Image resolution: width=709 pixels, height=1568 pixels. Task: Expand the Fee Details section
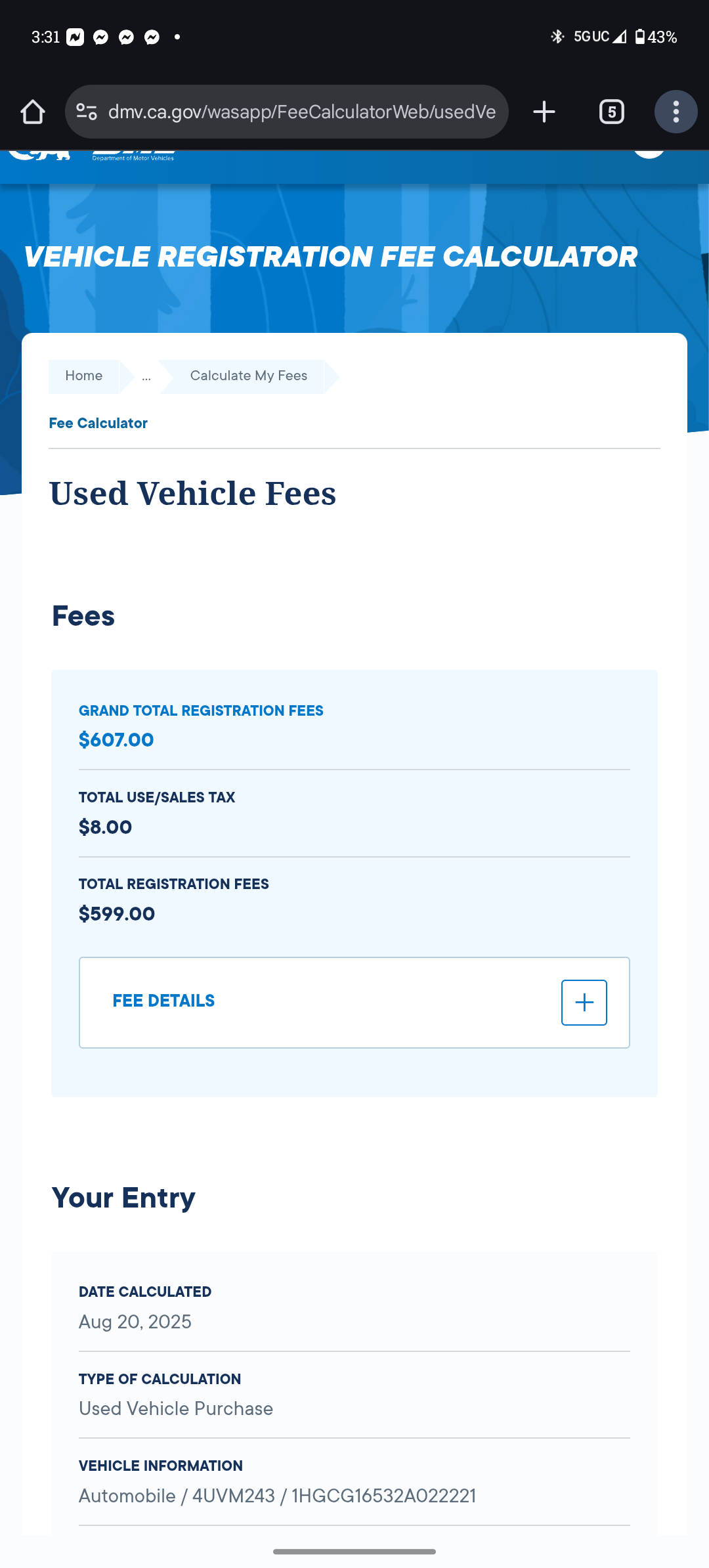[x=584, y=1003]
